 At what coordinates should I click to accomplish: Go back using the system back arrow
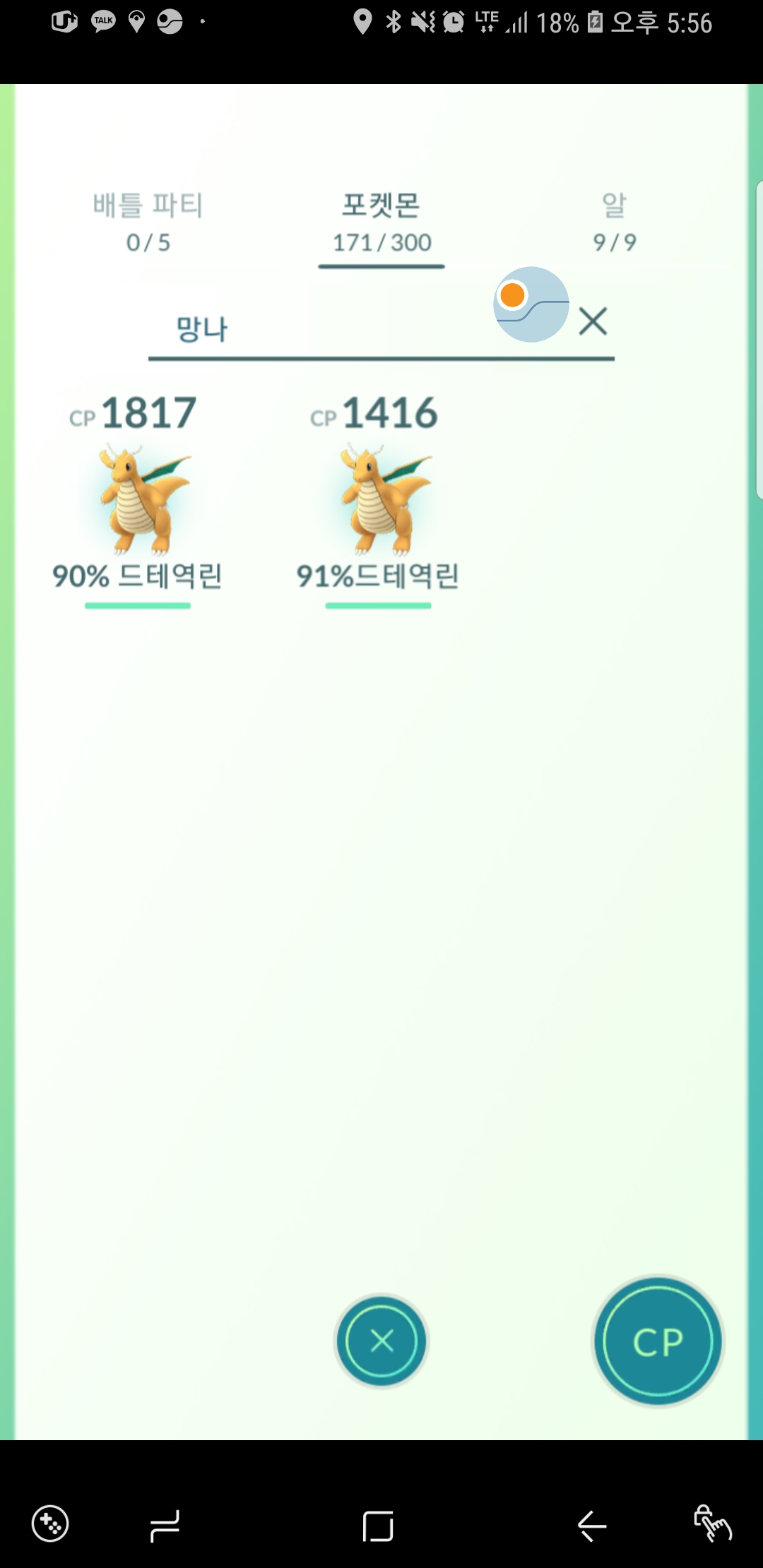click(592, 1526)
